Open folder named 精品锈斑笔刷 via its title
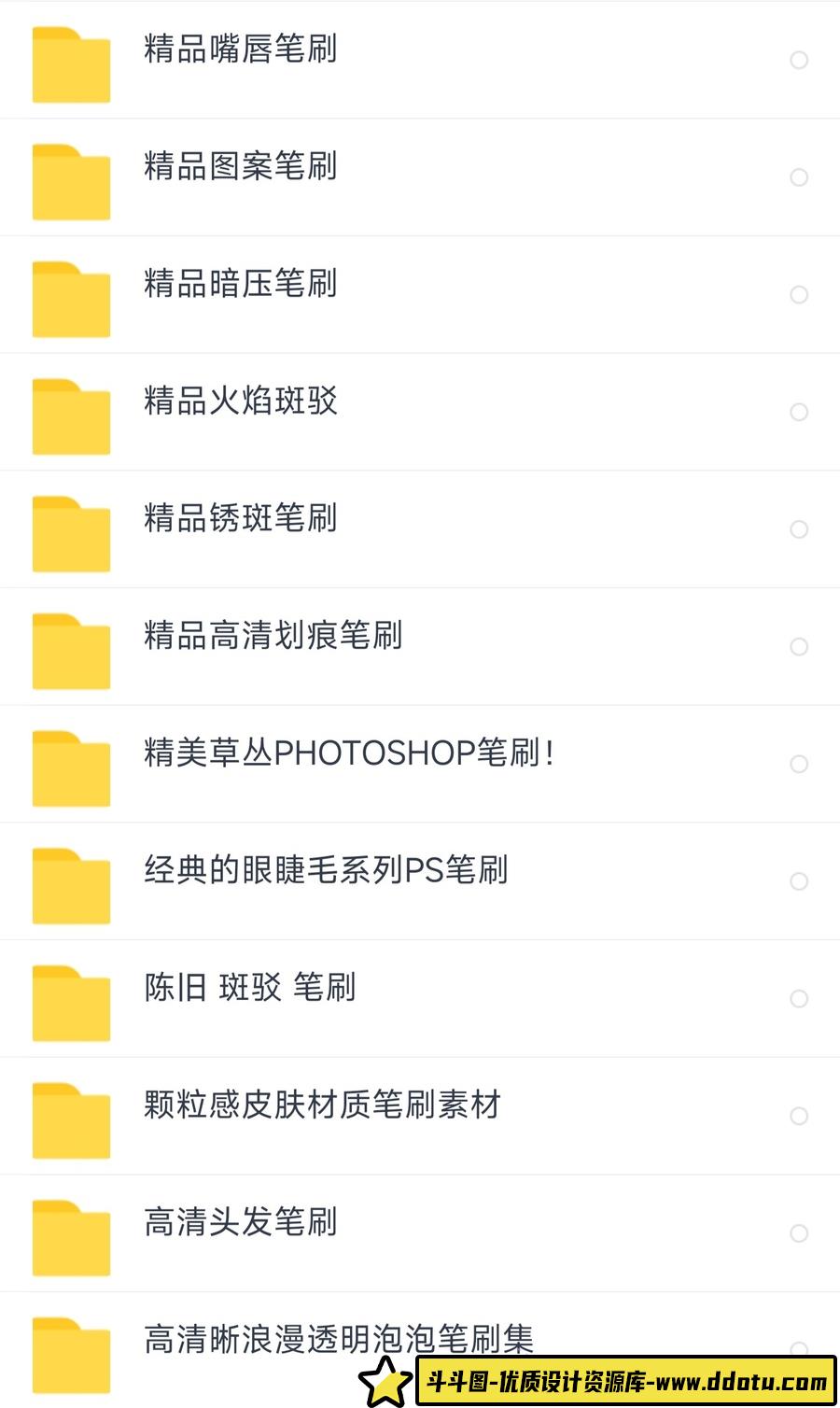Viewport: 840px width, 1408px height. [241, 518]
